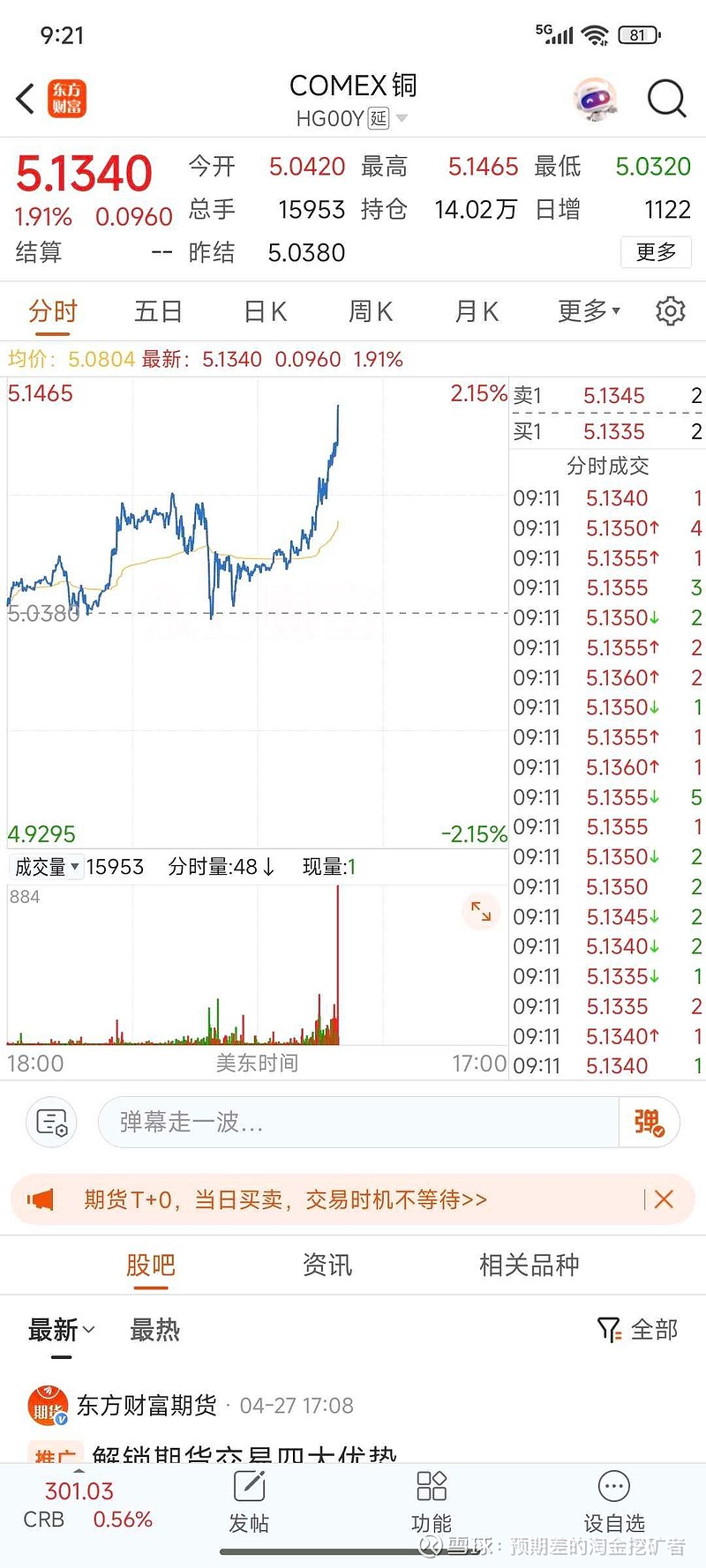Go back using the top-left arrow
Viewport: 706px width, 1568px height.
(26, 98)
